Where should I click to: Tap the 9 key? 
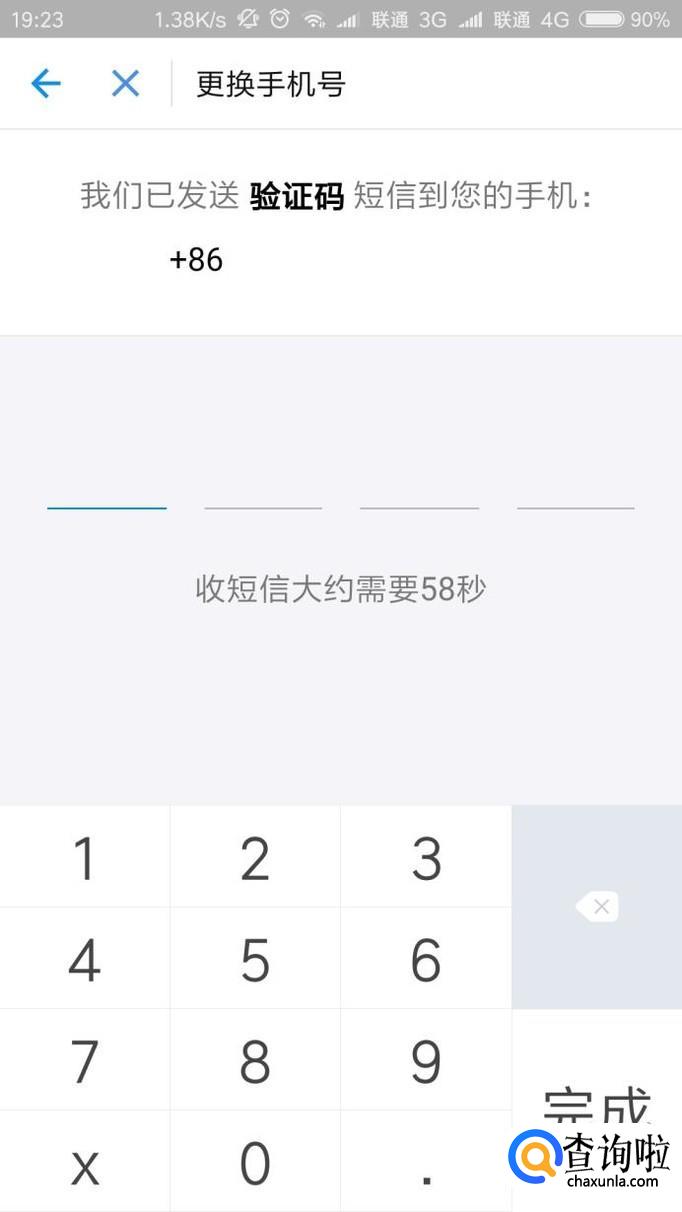click(426, 1060)
